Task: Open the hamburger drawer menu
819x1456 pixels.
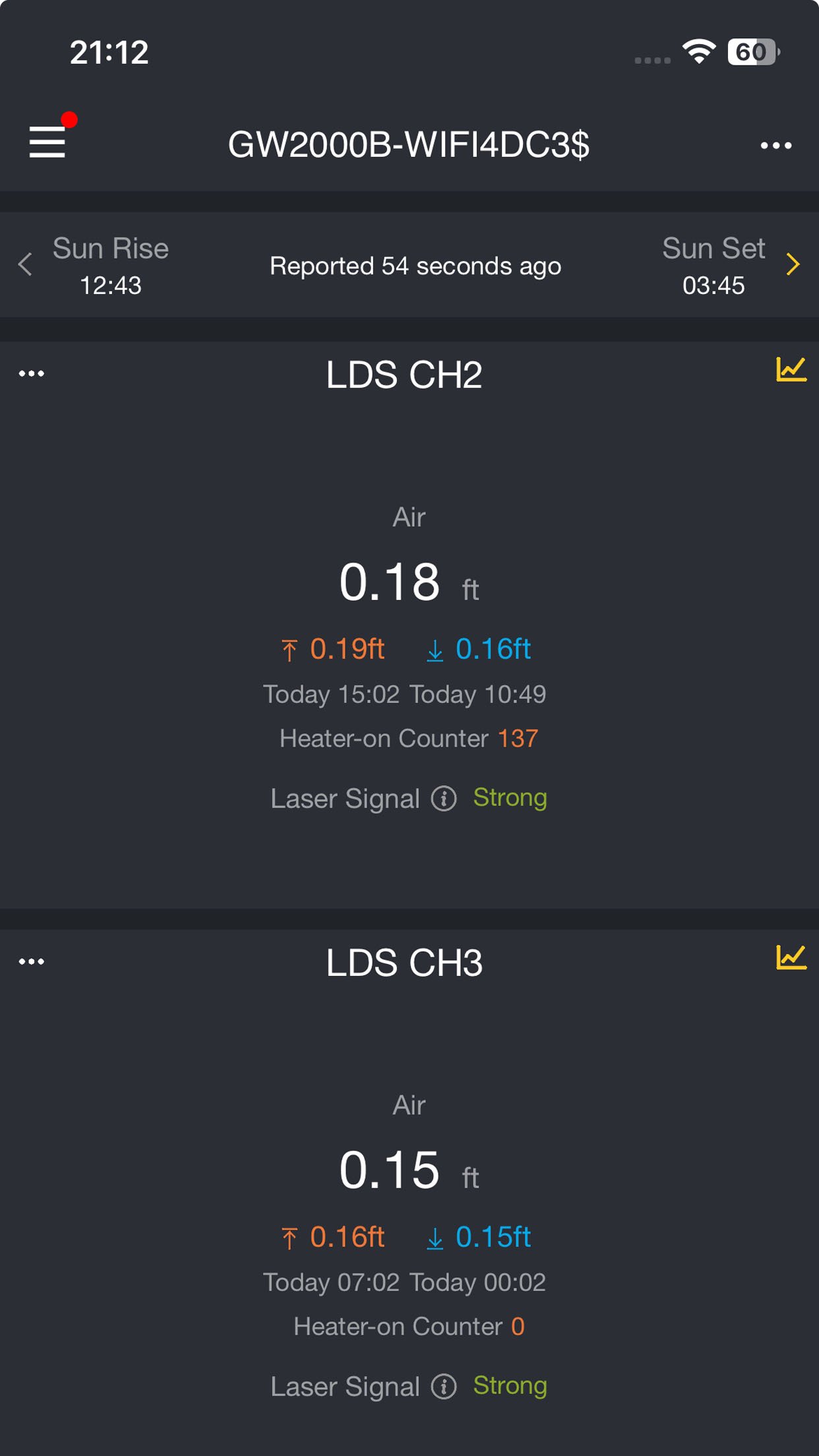Action: pyautogui.click(x=47, y=142)
